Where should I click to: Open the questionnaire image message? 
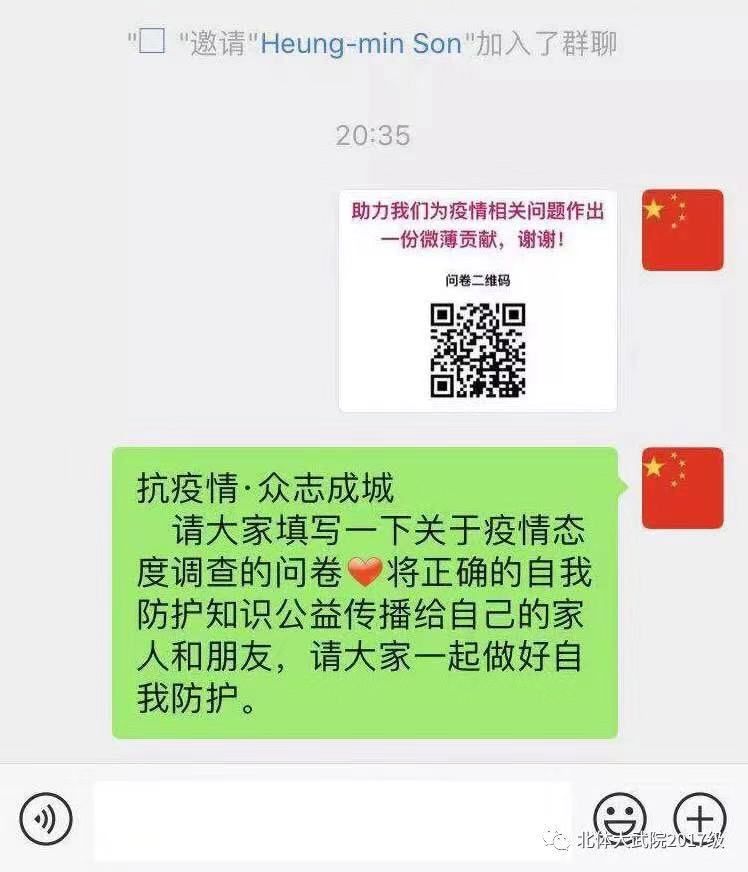click(x=477, y=300)
